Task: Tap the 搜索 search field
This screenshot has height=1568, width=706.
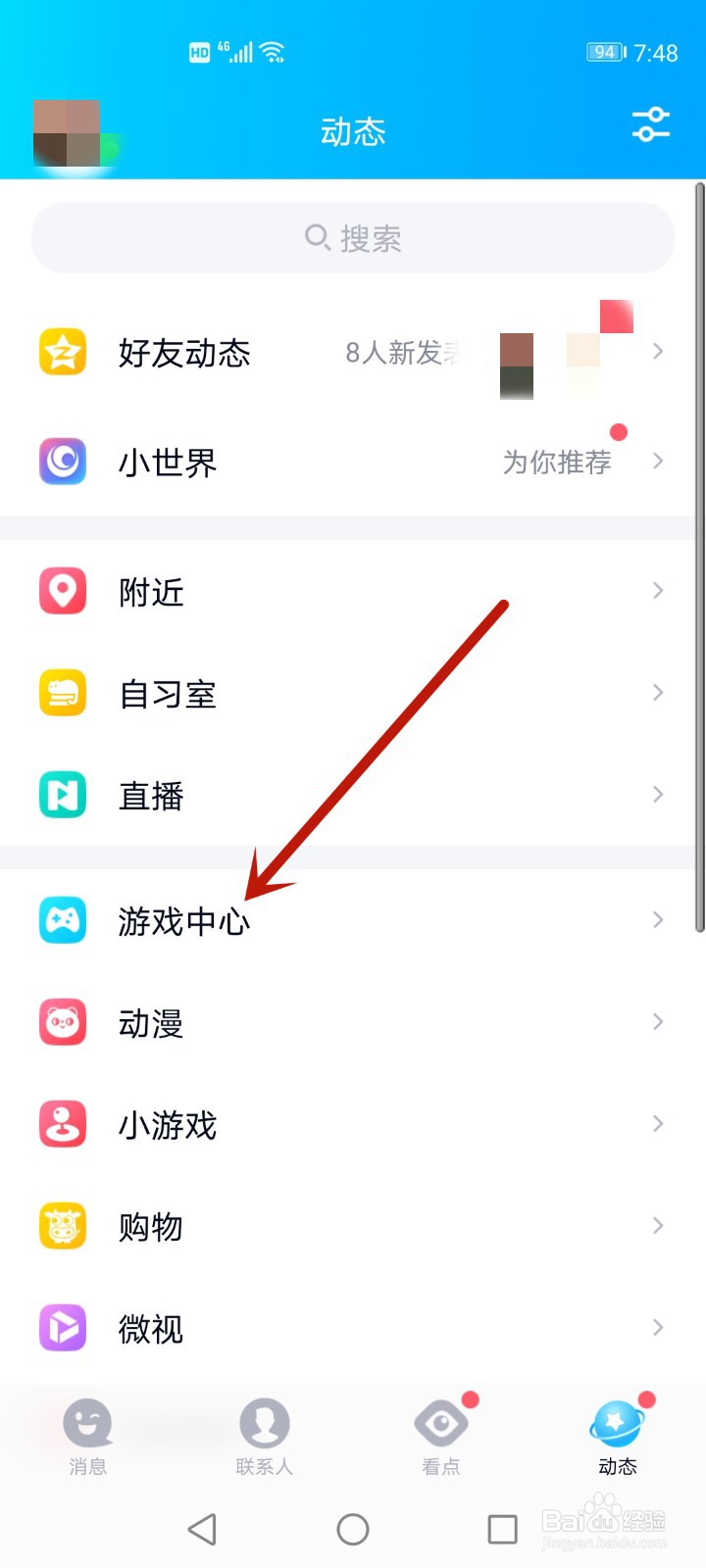Action: coord(352,237)
